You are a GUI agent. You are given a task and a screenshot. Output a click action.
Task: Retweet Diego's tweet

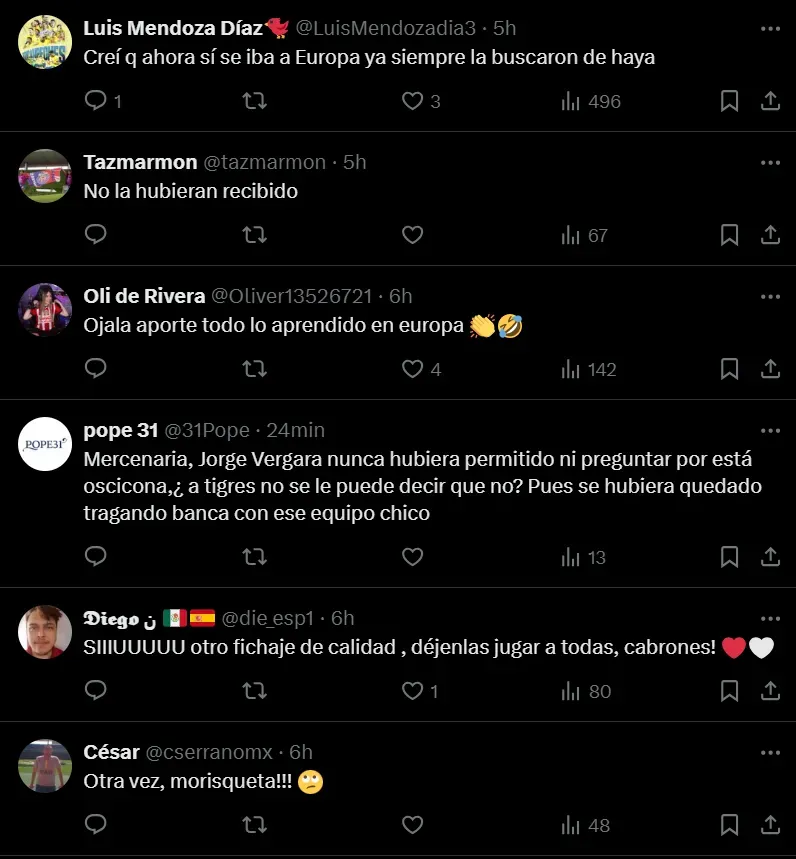(255, 691)
